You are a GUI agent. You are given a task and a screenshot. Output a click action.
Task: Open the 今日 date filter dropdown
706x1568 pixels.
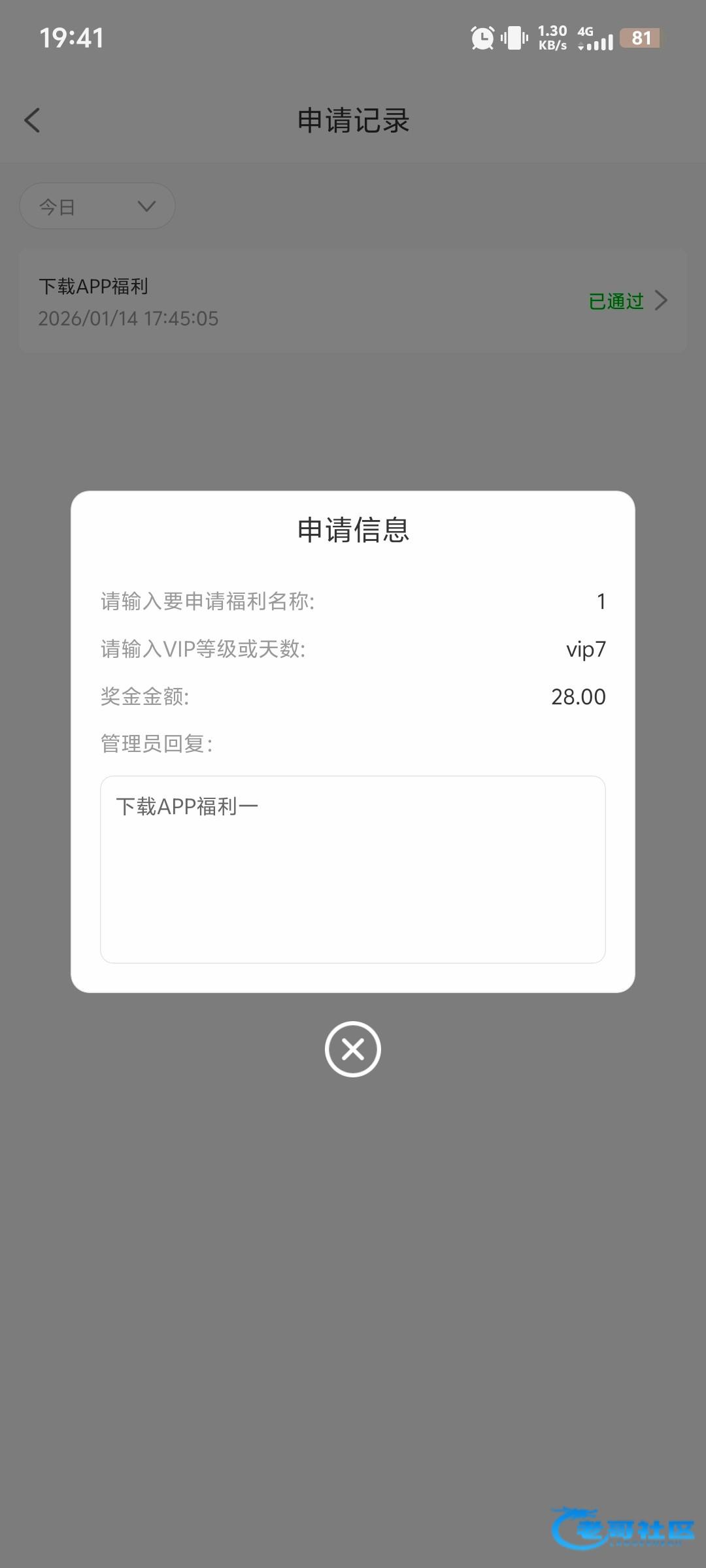pyautogui.click(x=97, y=206)
